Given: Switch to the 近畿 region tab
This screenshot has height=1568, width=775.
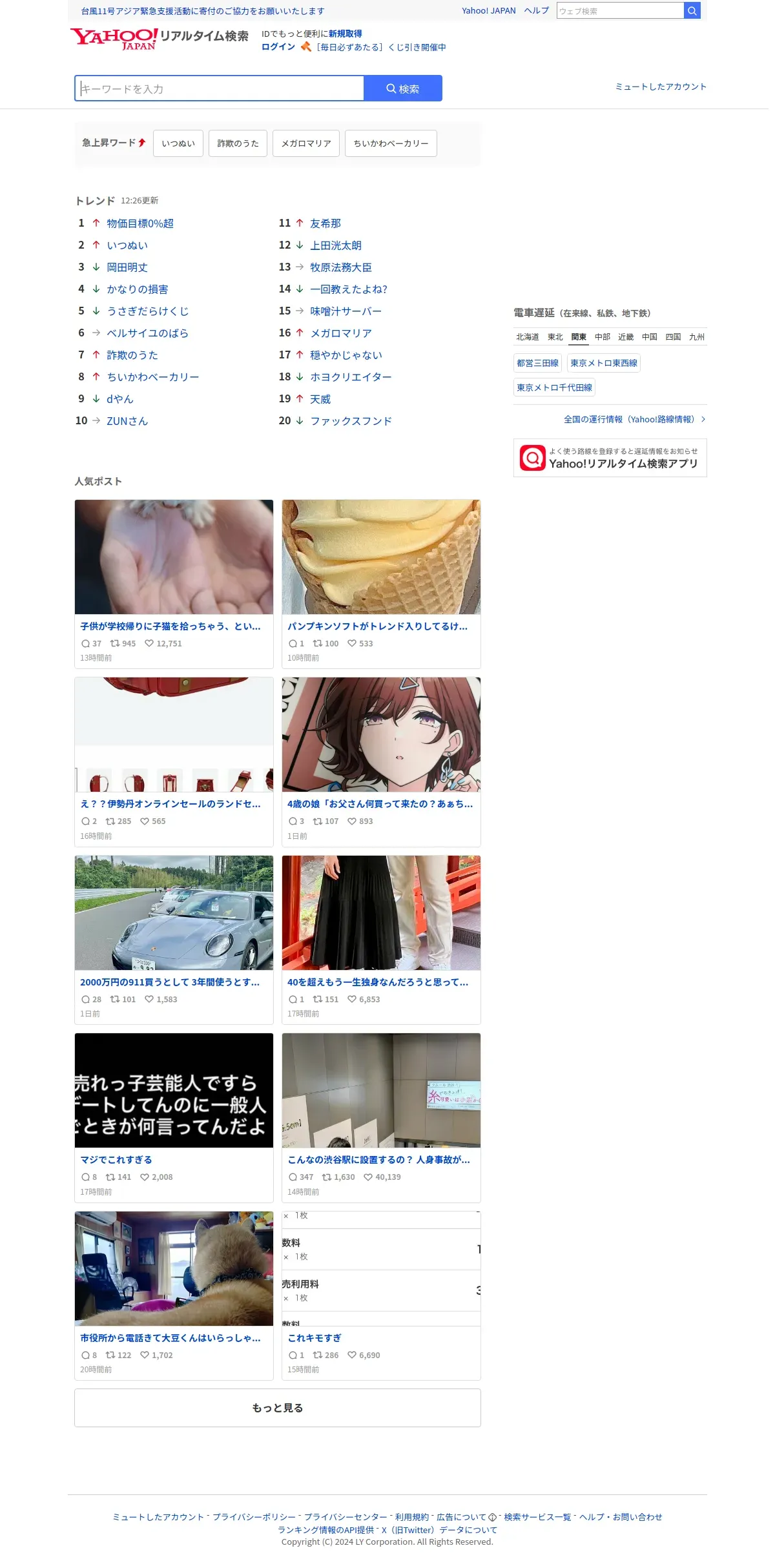Looking at the screenshot, I should point(626,337).
